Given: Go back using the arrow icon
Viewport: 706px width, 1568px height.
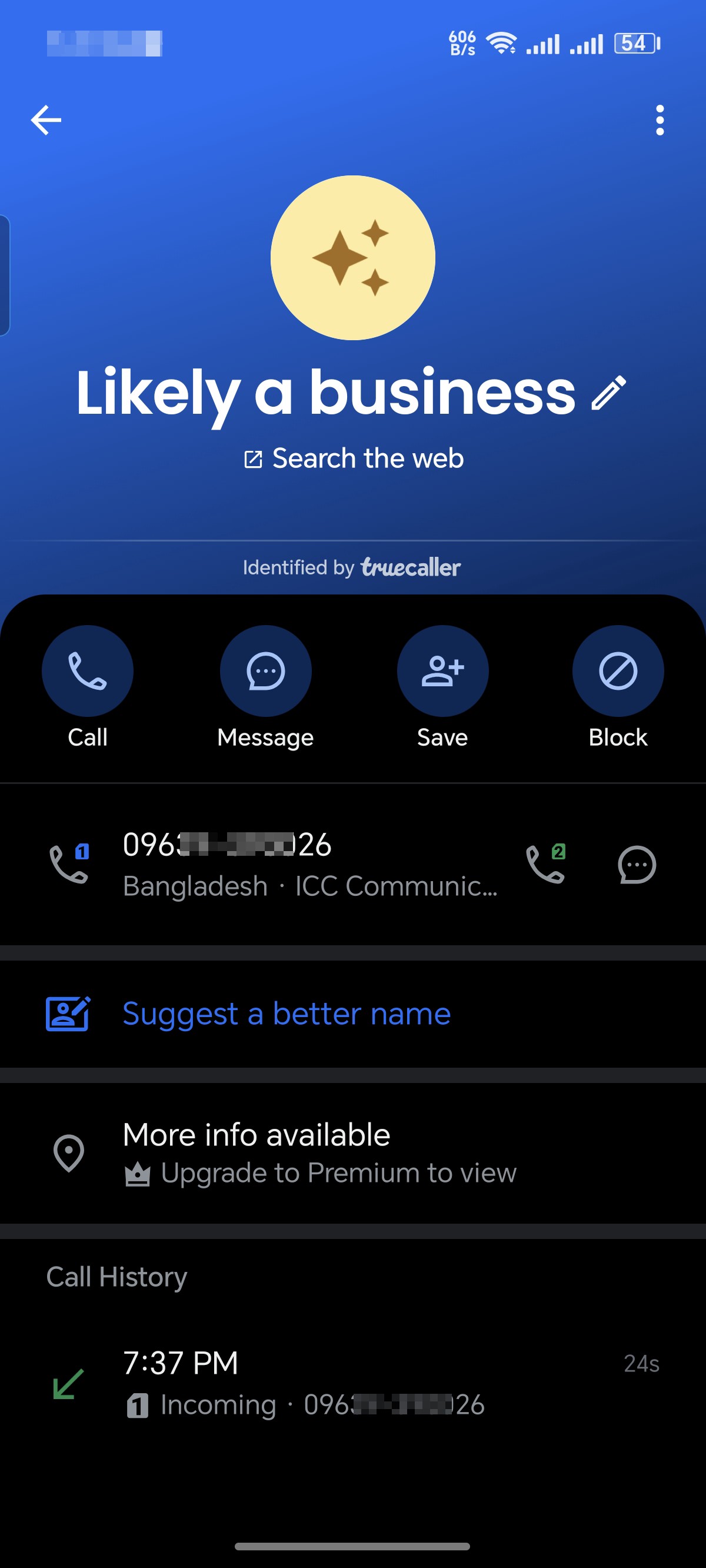Looking at the screenshot, I should 46,120.
